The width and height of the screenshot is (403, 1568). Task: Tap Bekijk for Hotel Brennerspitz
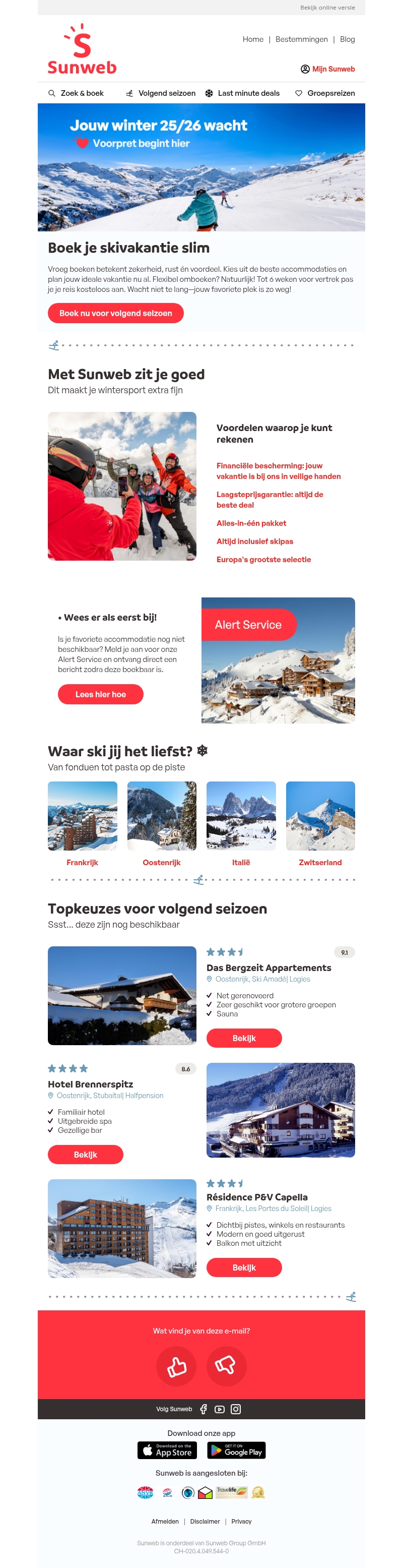(85, 1155)
